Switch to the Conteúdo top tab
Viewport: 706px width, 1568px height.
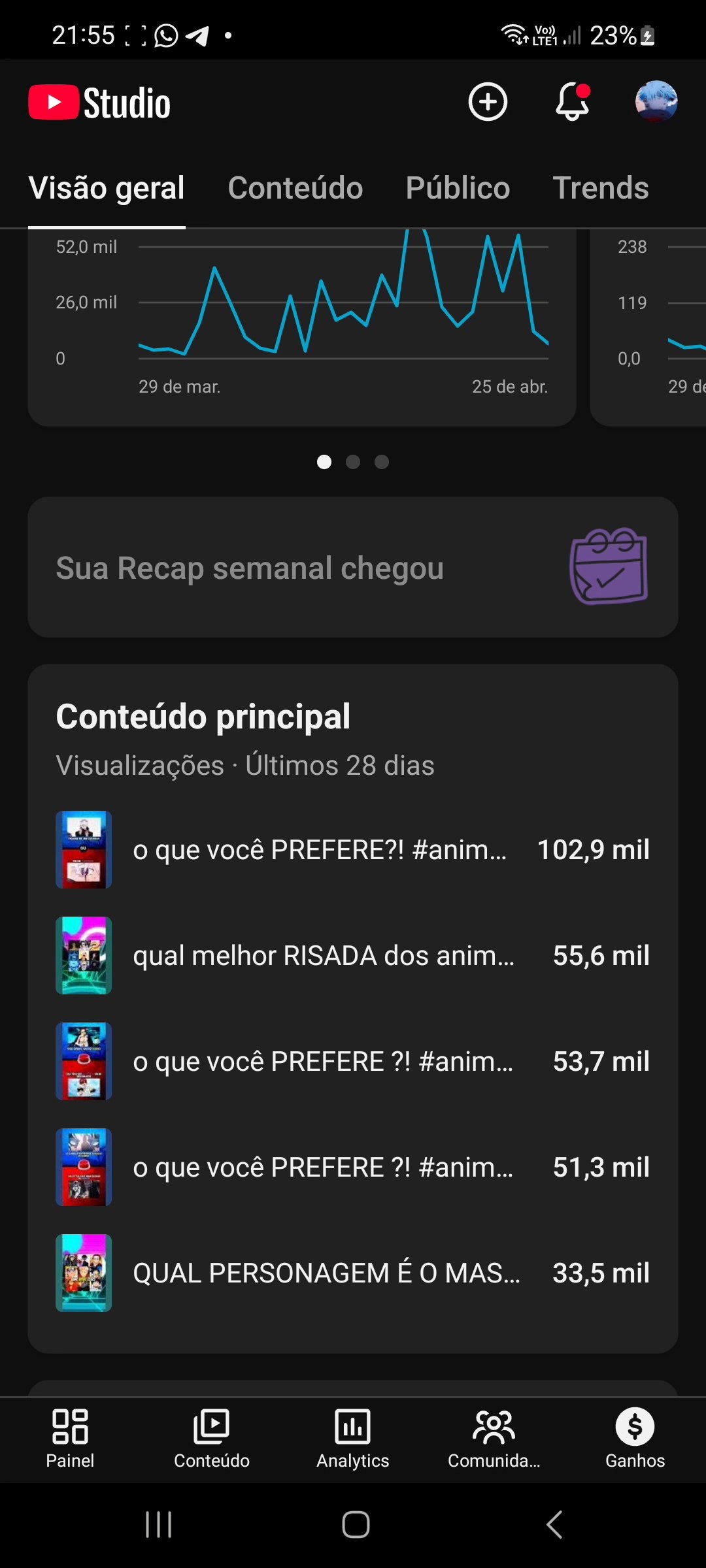click(295, 188)
